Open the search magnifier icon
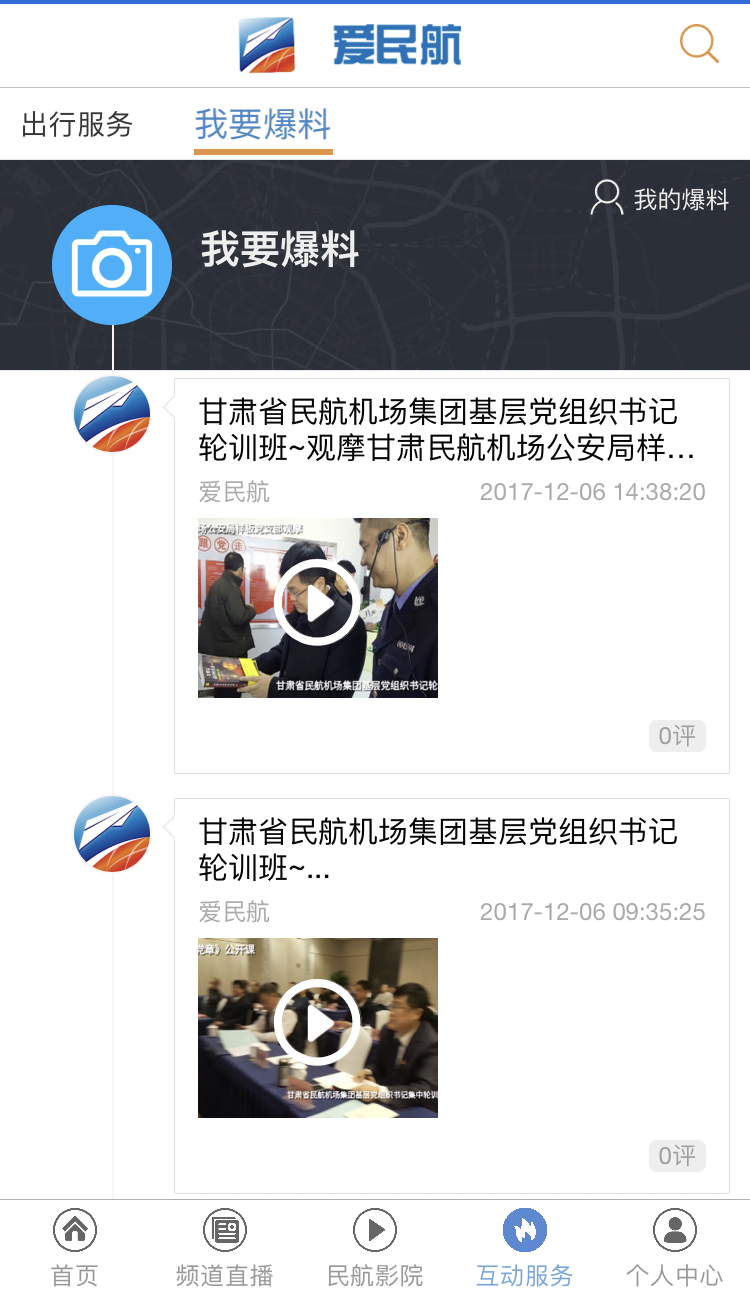The image size is (750, 1298). click(699, 44)
